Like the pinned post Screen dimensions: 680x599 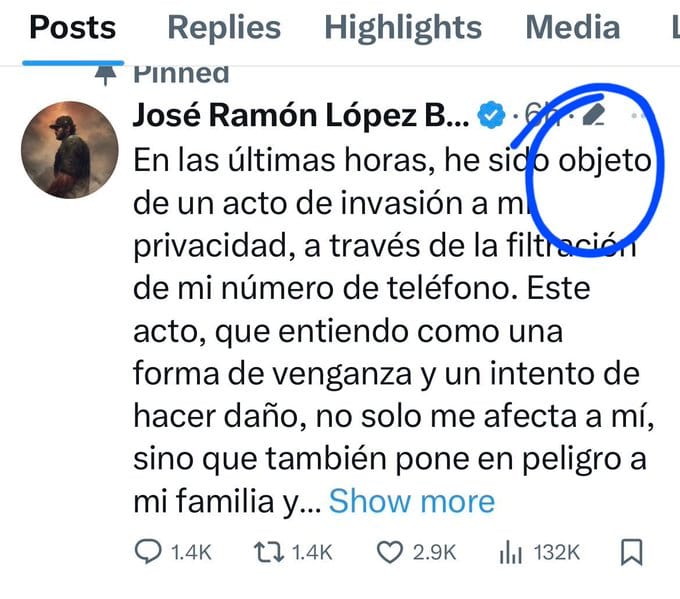(x=391, y=552)
